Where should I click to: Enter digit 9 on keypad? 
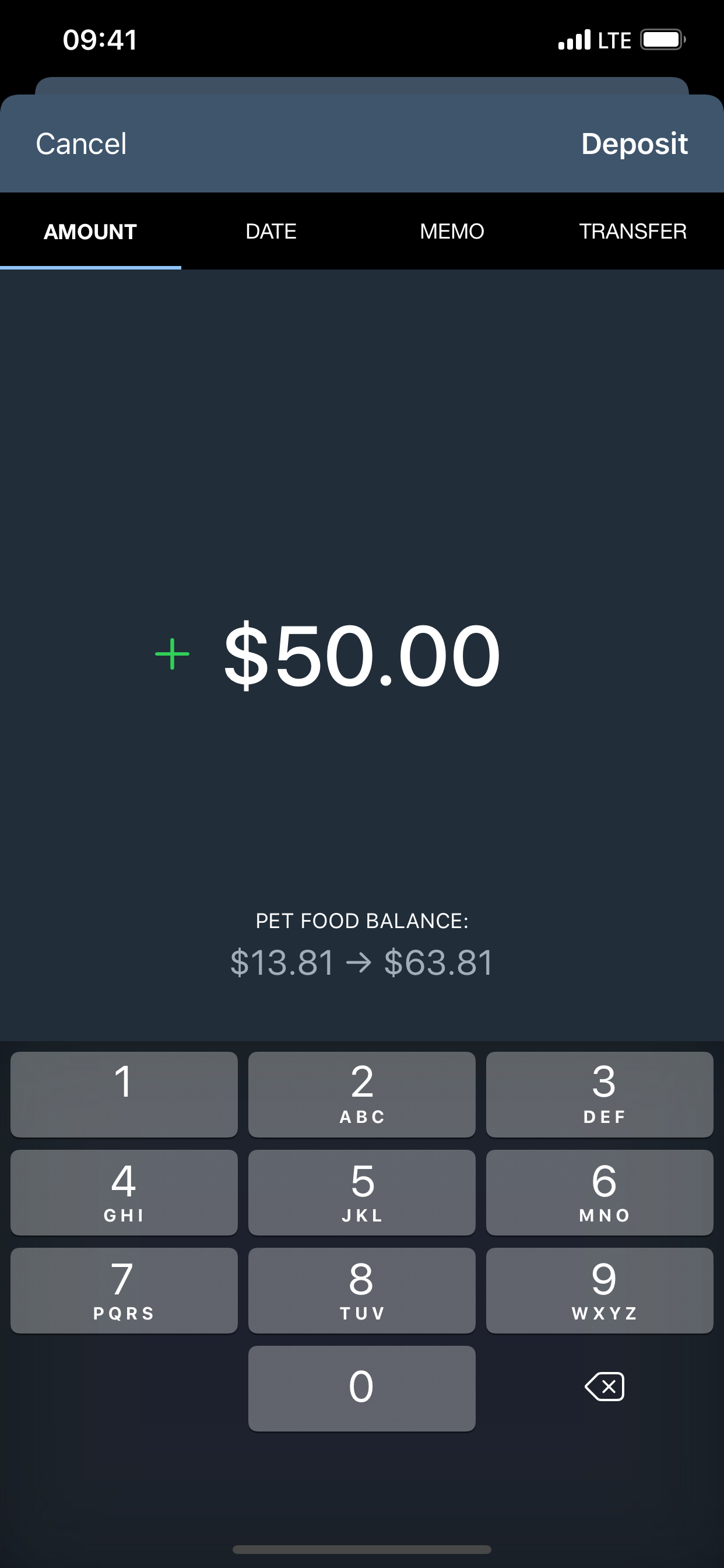tap(599, 1290)
